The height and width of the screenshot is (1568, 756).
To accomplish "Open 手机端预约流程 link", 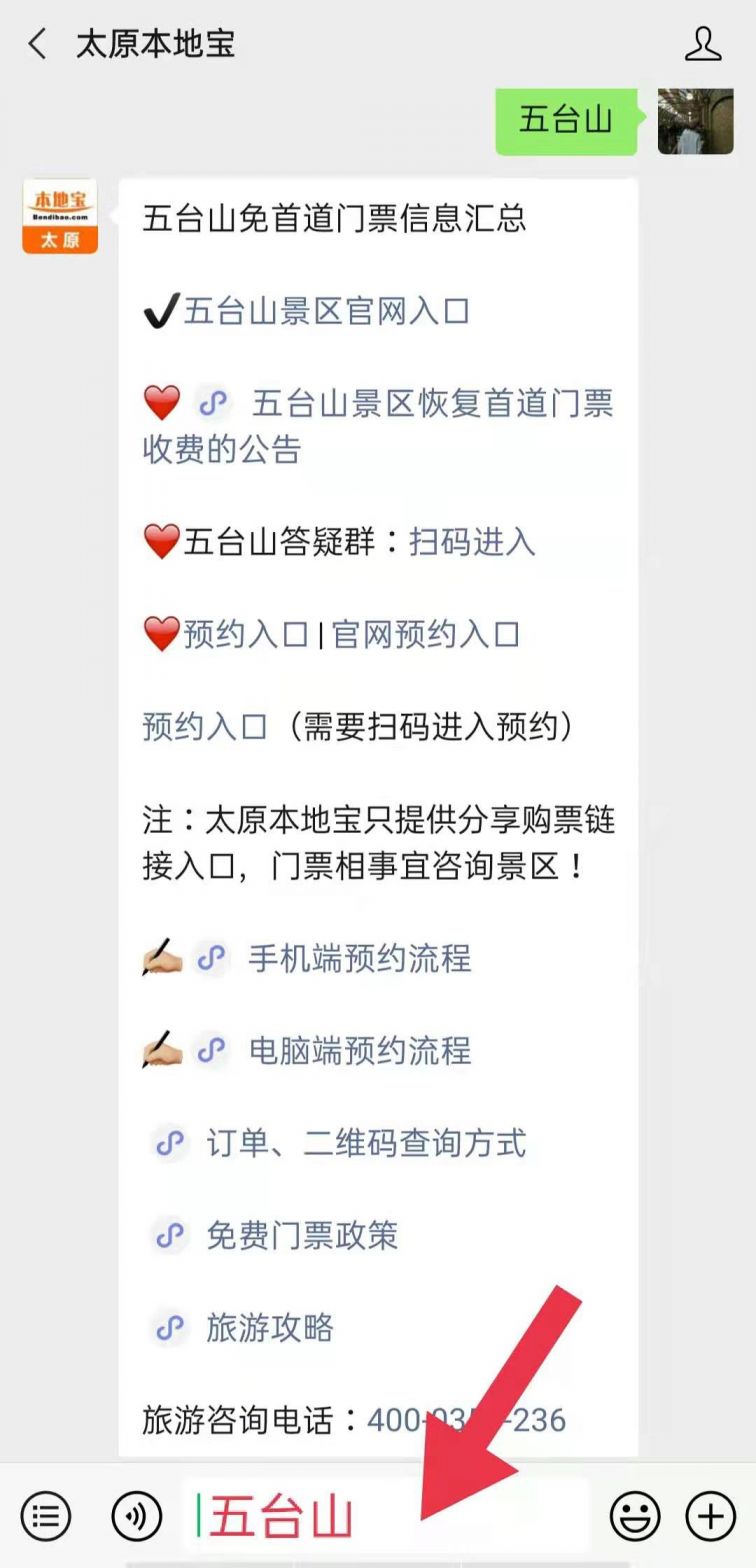I will [x=359, y=958].
